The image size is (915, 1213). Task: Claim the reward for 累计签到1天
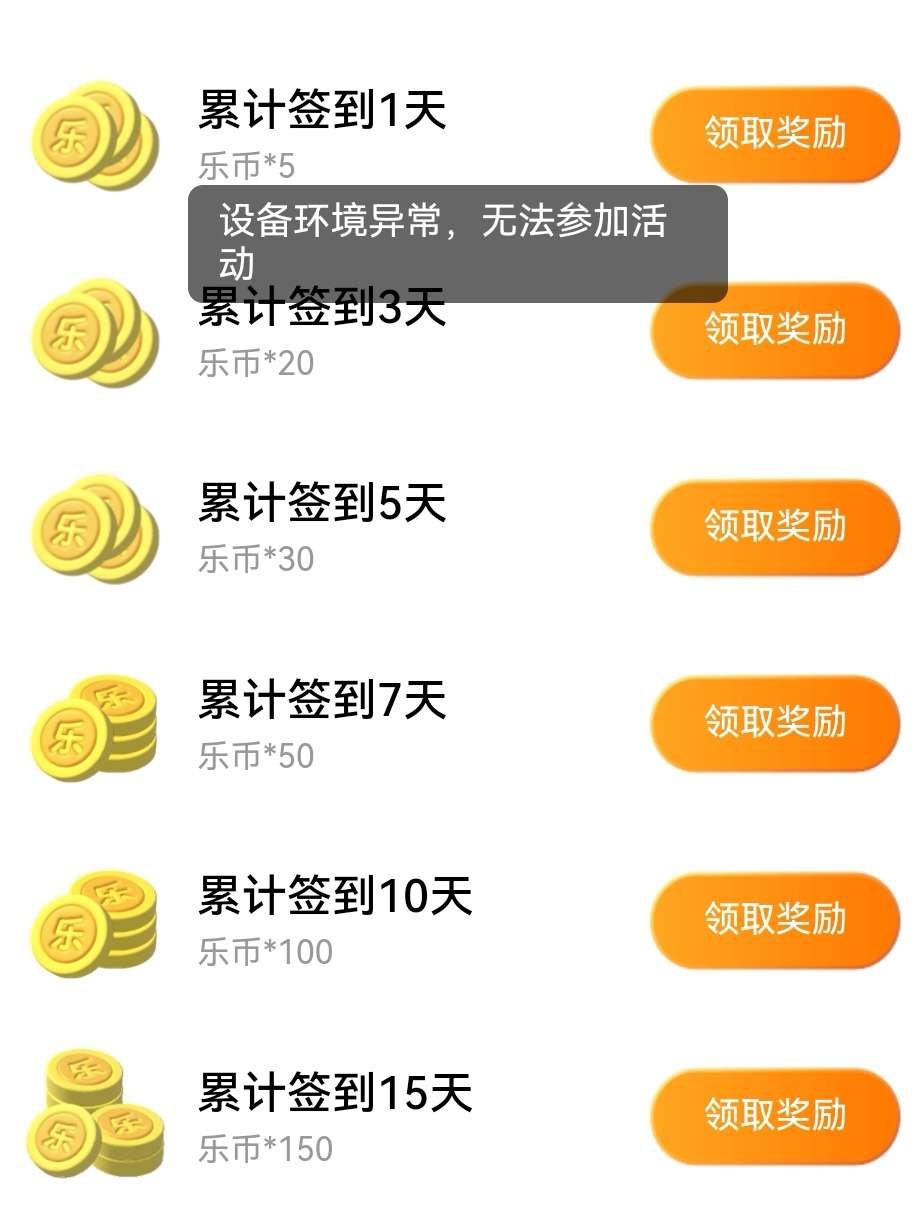click(x=775, y=134)
